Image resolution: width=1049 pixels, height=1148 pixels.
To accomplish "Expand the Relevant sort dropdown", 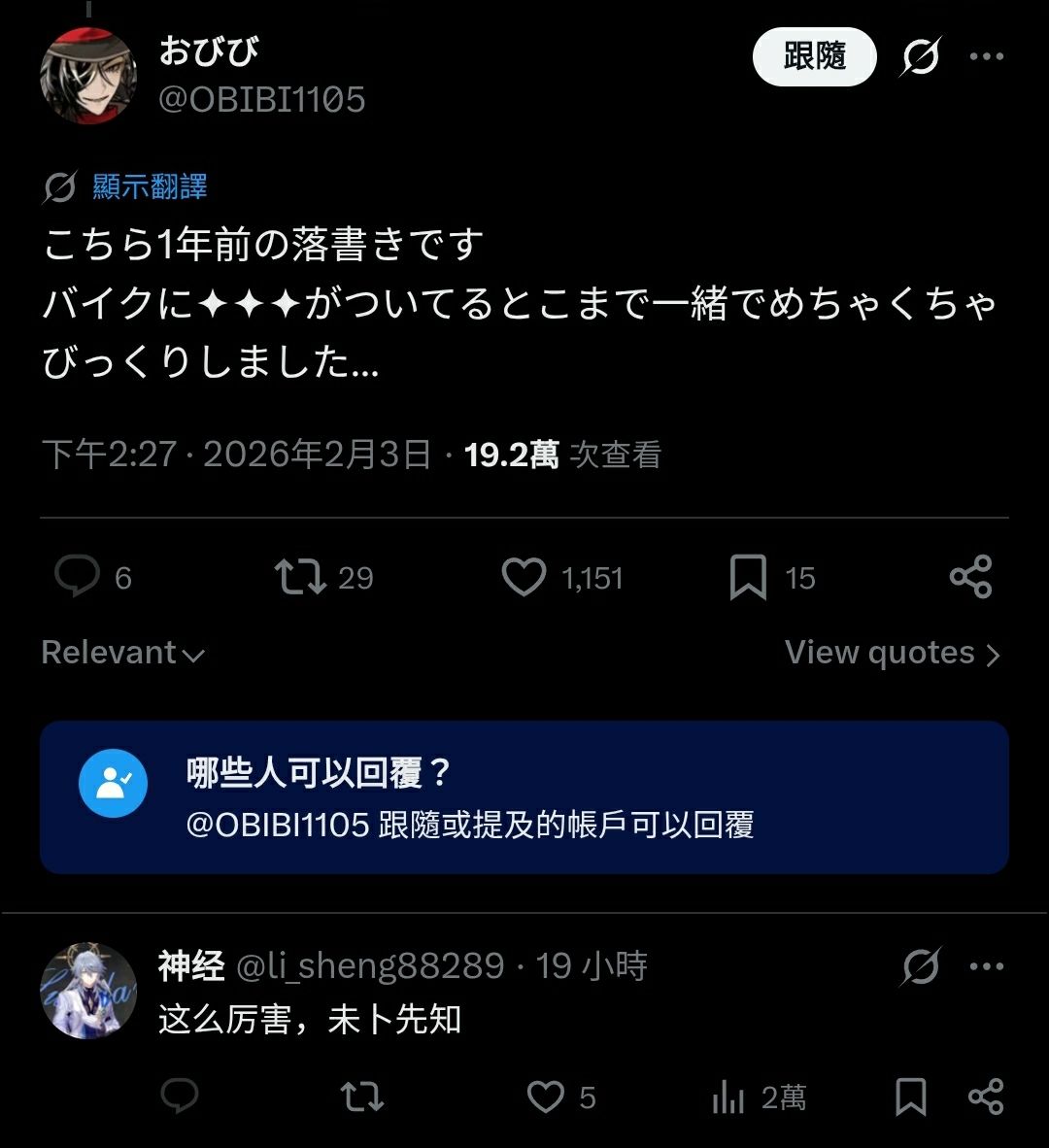I will click(x=123, y=653).
